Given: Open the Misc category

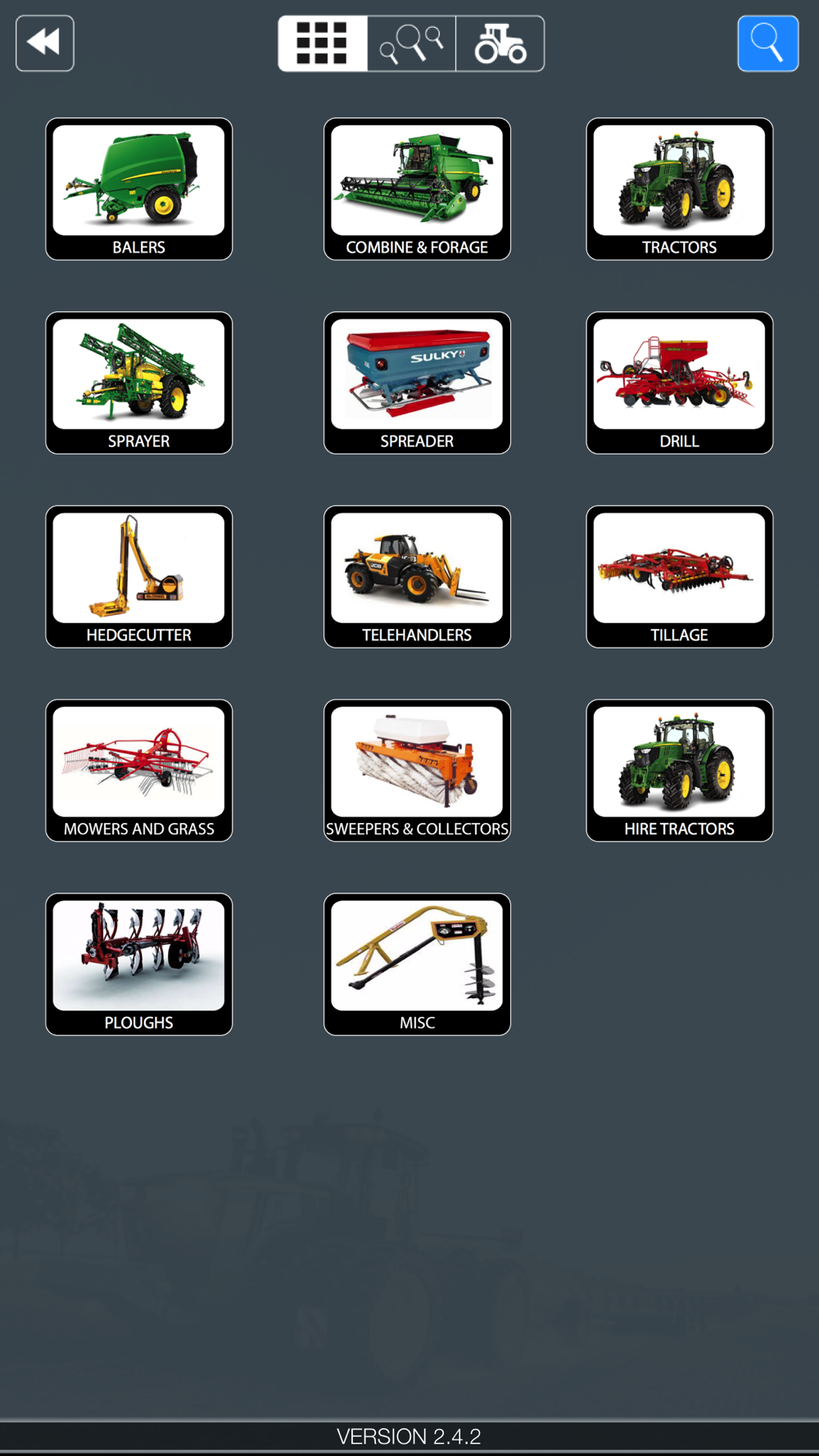Looking at the screenshot, I should click(x=417, y=965).
